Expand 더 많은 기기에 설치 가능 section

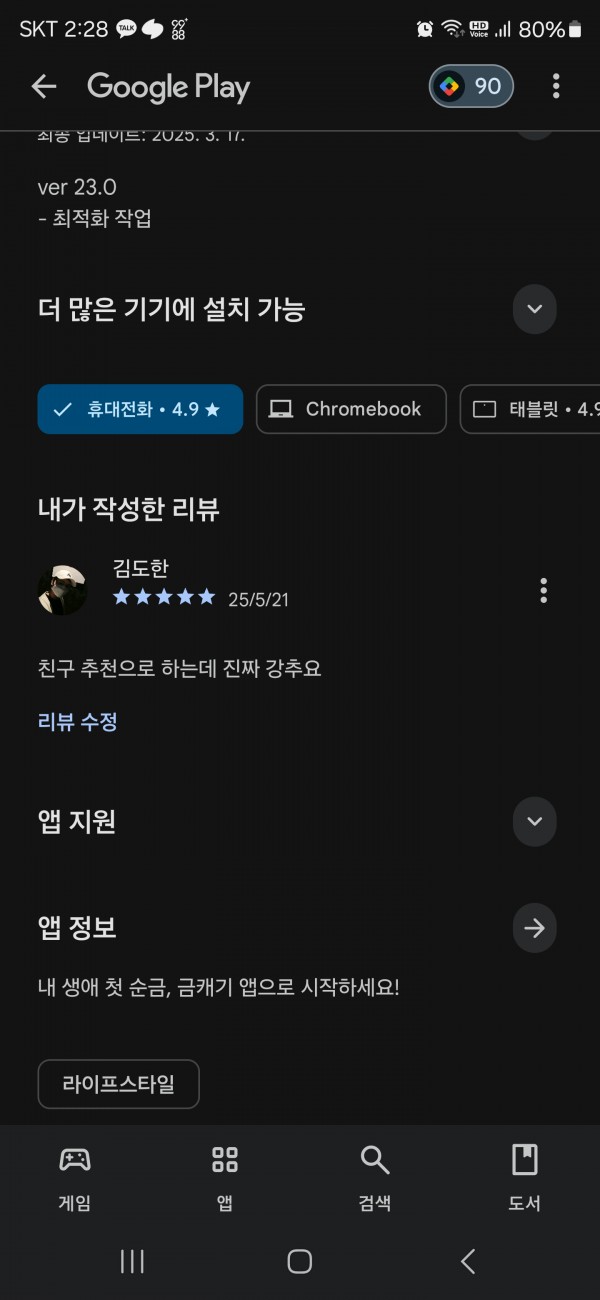[x=534, y=308]
